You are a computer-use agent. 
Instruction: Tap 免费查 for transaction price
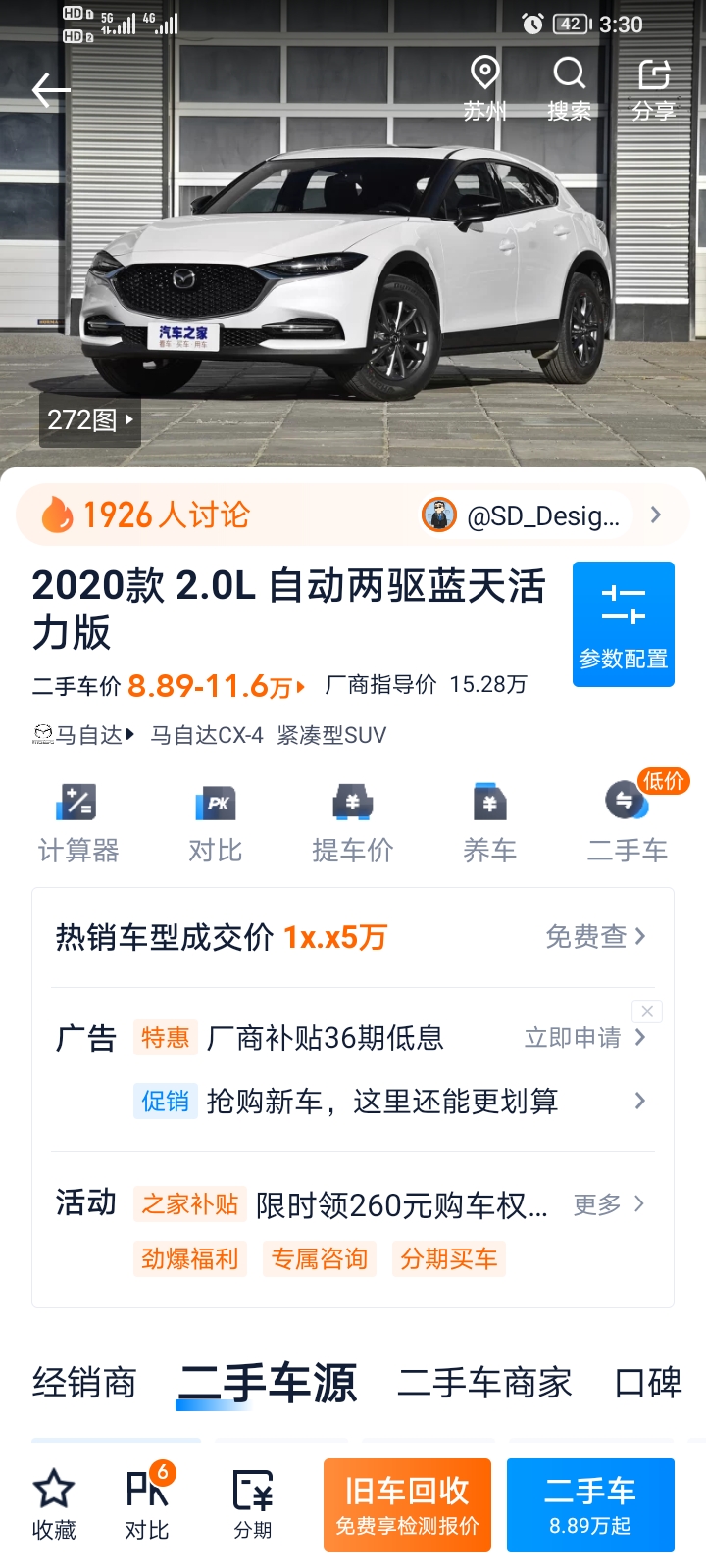point(595,937)
